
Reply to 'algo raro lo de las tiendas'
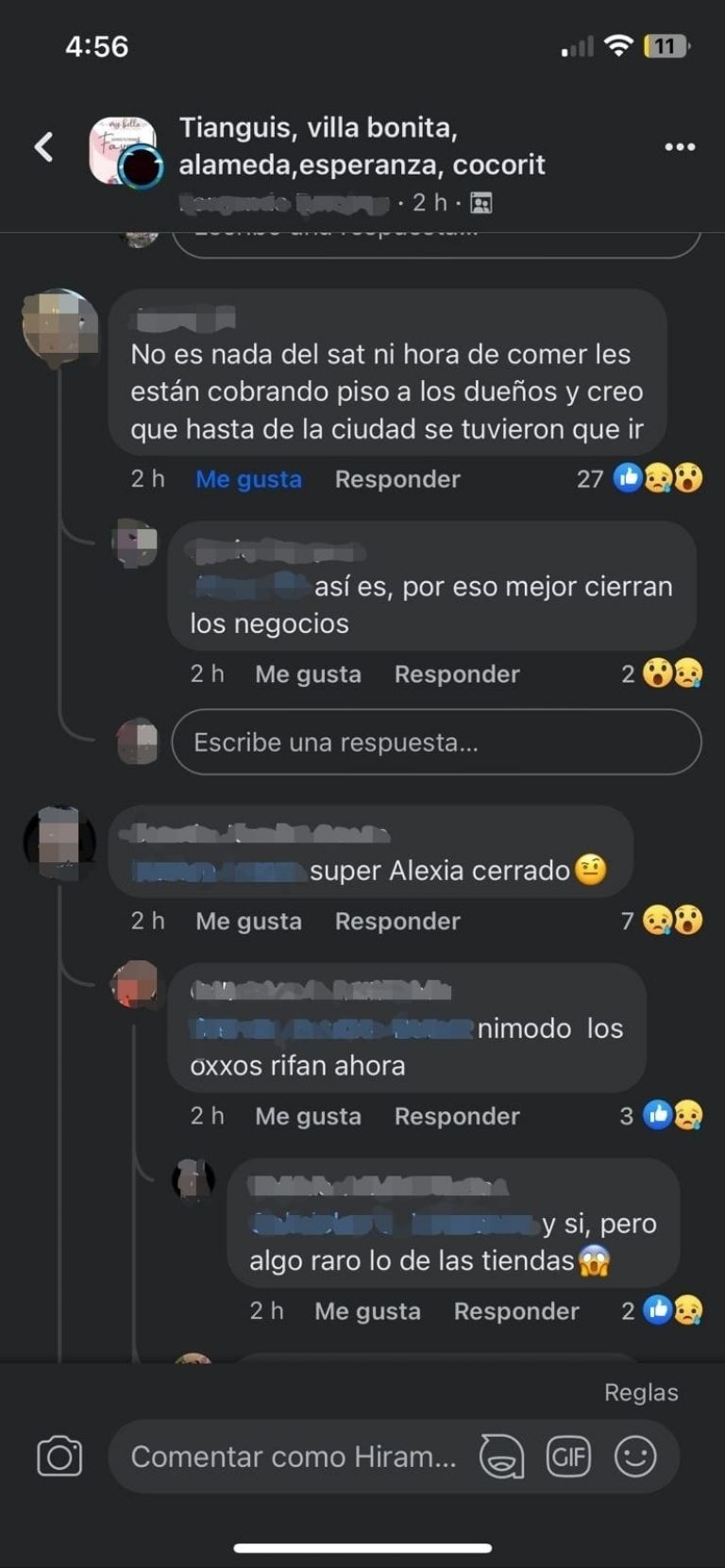(x=516, y=1310)
